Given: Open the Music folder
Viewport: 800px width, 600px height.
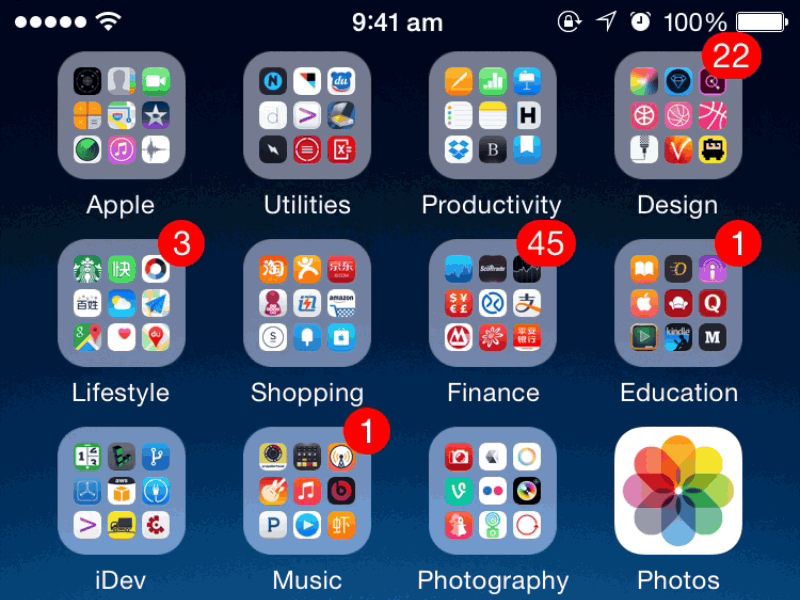Looking at the screenshot, I should coord(307,490).
